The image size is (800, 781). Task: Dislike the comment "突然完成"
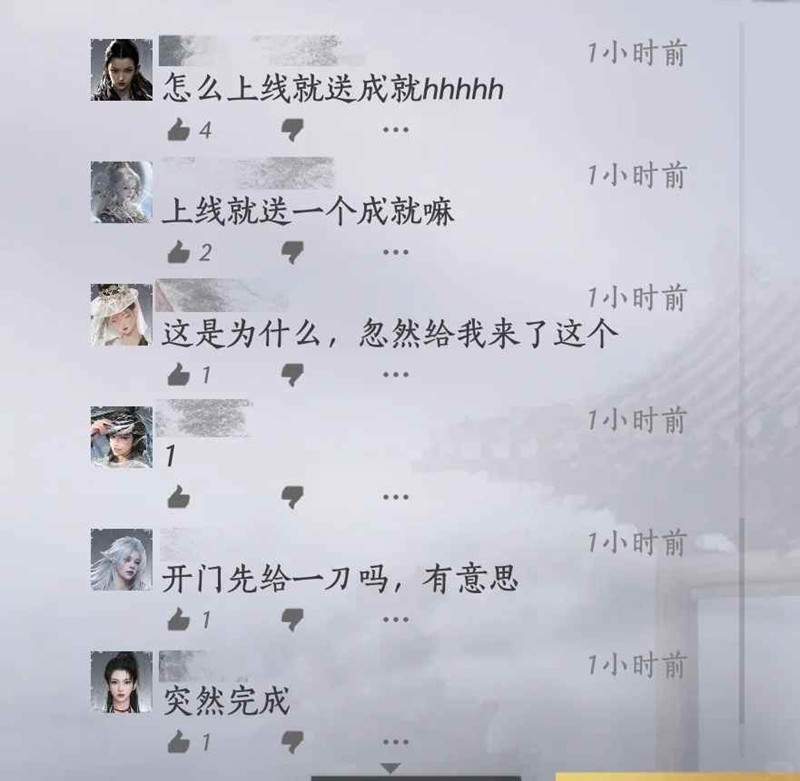click(x=292, y=742)
